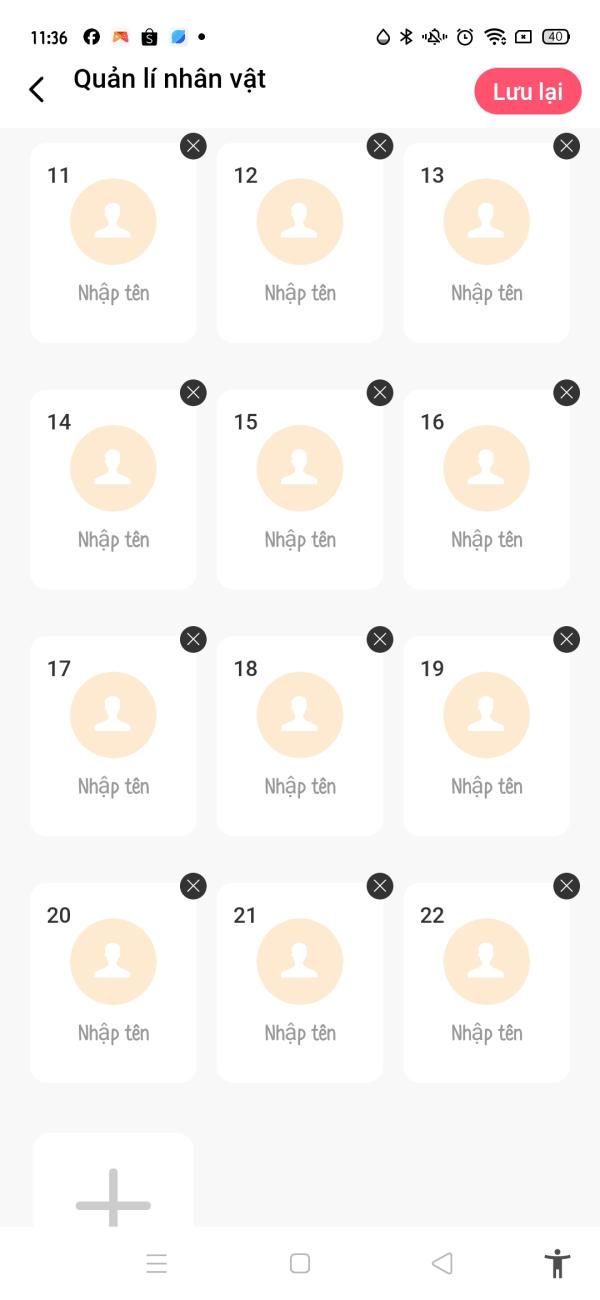The image size is (600, 1300).
Task: Remove character card number 11
Action: click(193, 146)
